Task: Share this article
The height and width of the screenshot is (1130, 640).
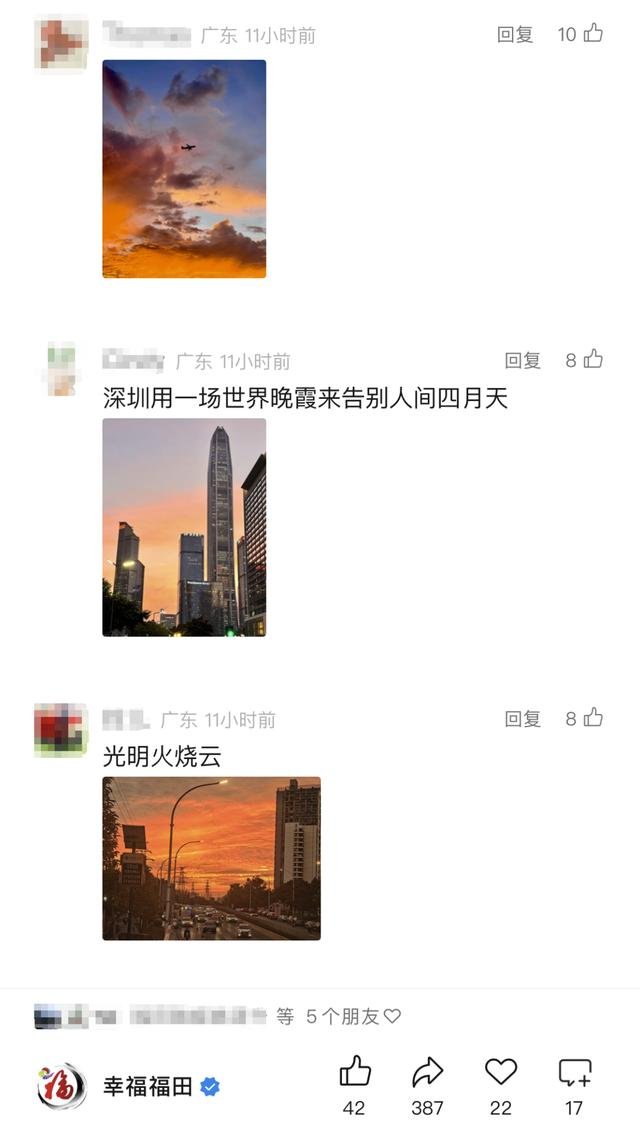Action: point(427,1072)
